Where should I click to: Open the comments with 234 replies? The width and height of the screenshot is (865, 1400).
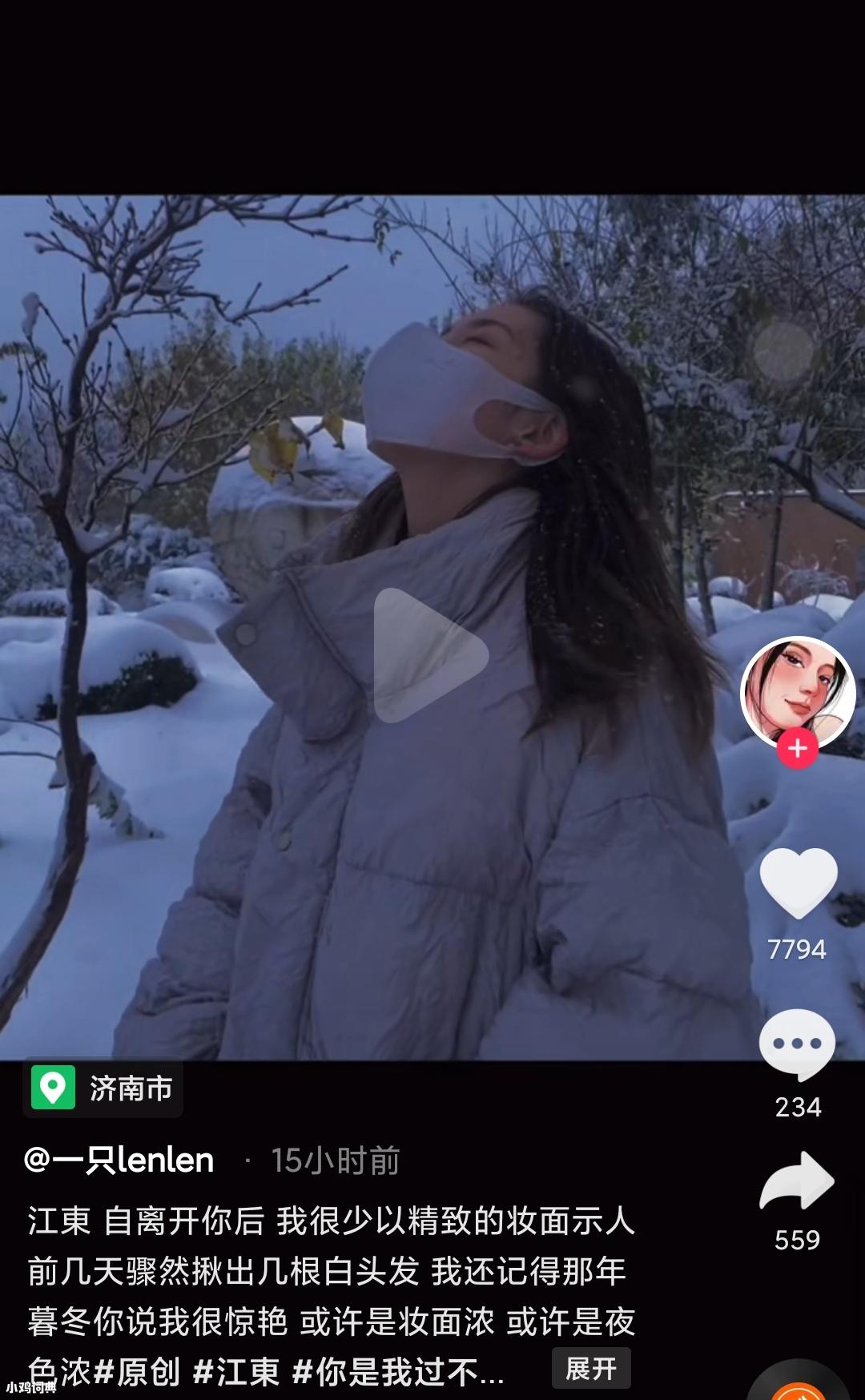click(797, 1045)
